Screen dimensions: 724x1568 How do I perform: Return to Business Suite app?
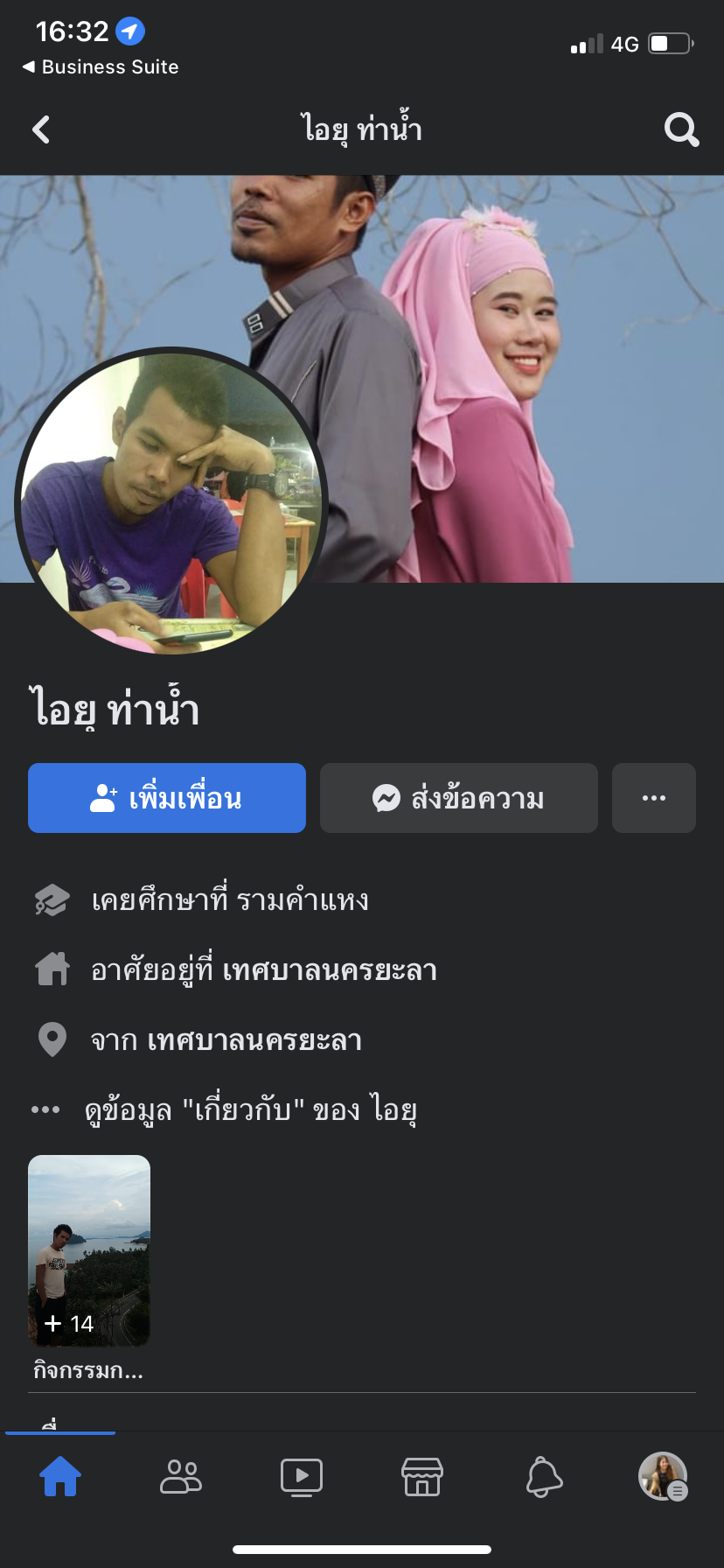click(101, 67)
